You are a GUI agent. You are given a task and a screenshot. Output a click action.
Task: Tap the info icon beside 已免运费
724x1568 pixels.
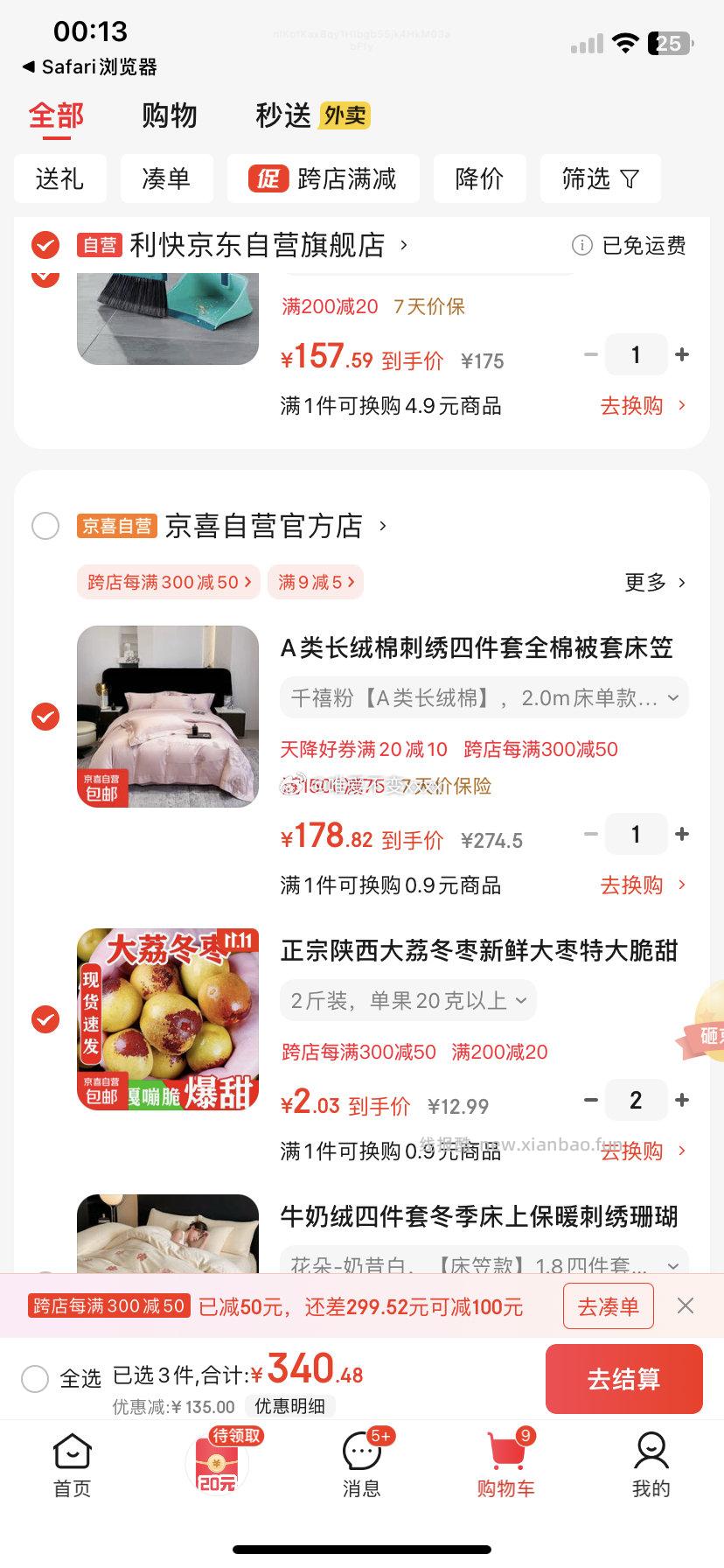582,246
